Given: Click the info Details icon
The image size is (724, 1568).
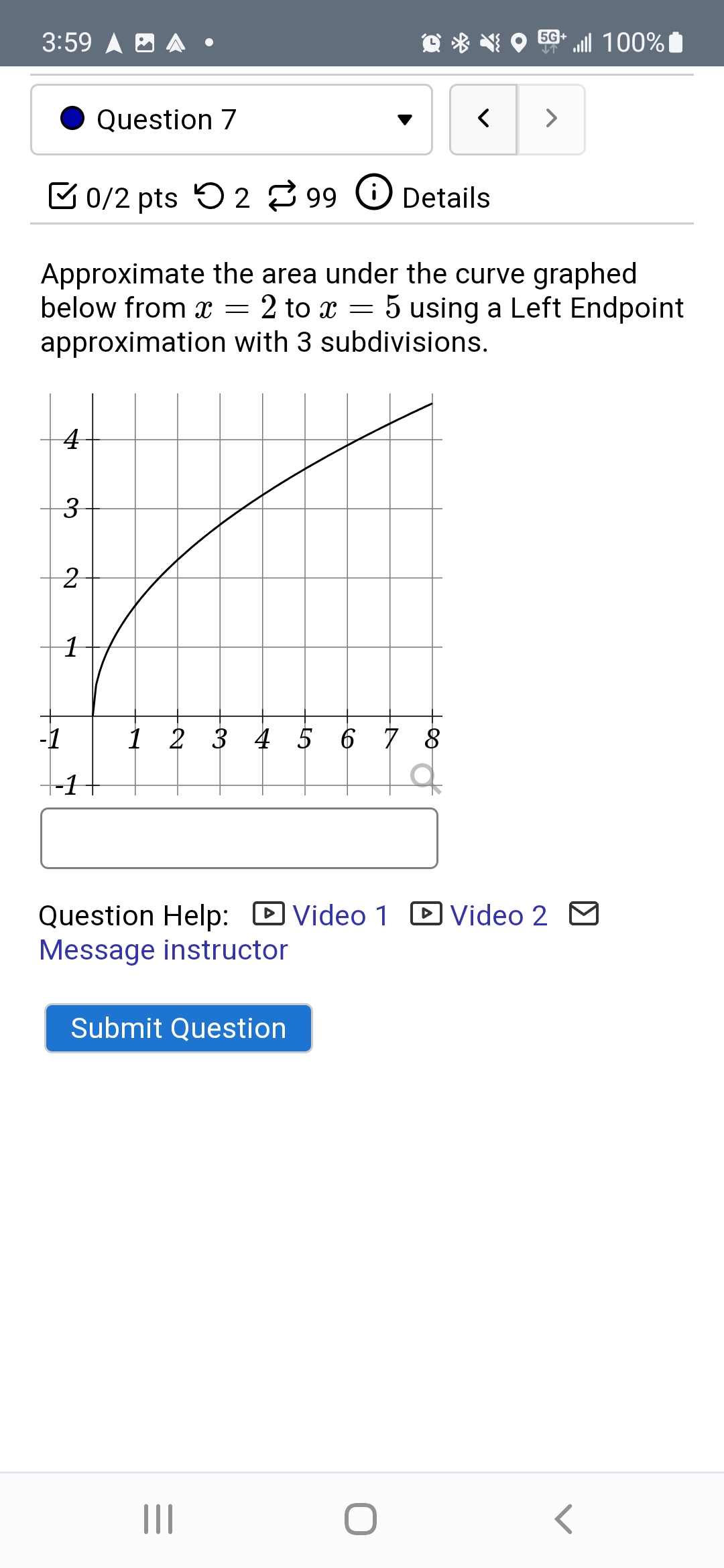Looking at the screenshot, I should (x=373, y=196).
